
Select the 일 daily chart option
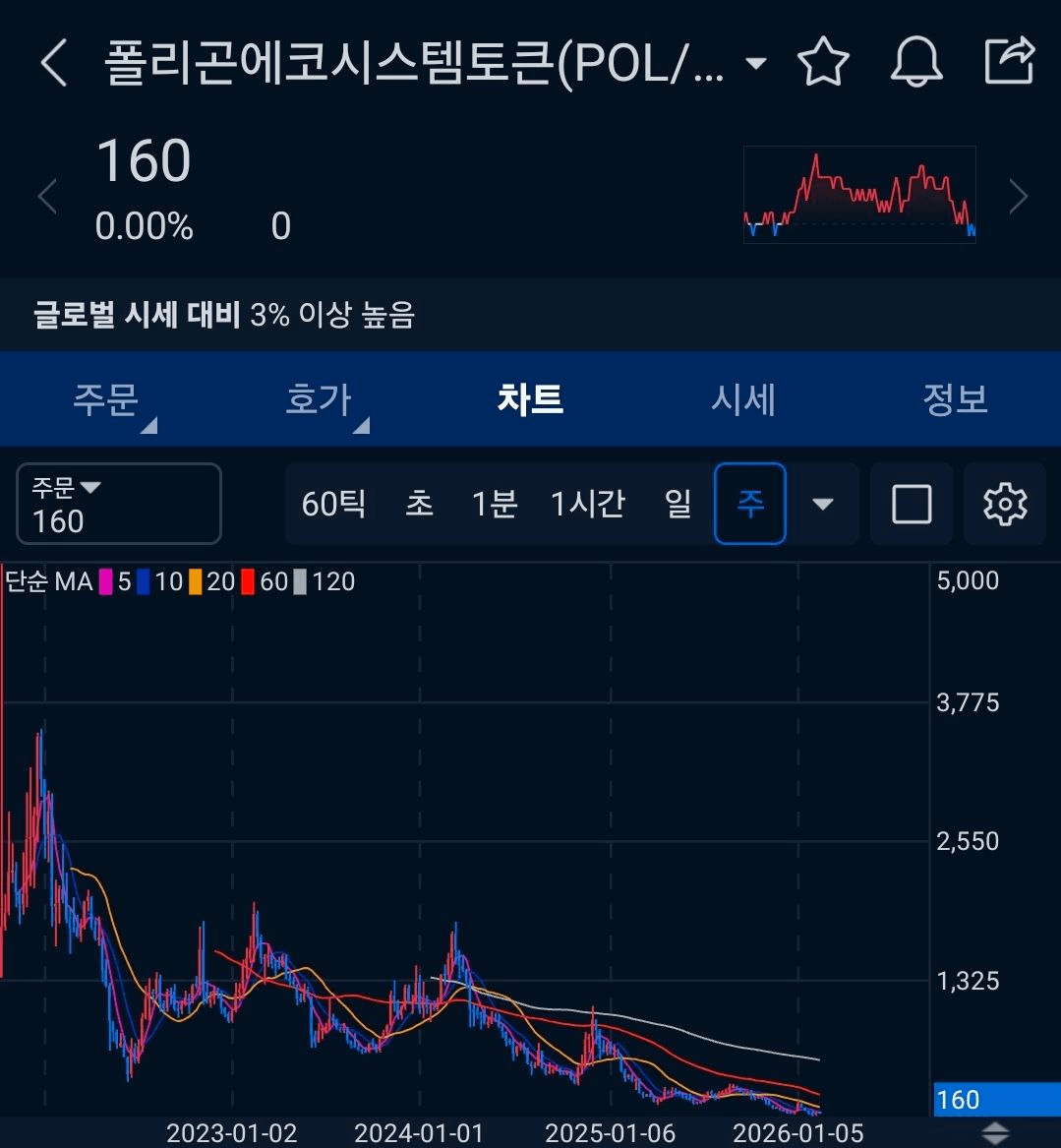pyautogui.click(x=676, y=504)
